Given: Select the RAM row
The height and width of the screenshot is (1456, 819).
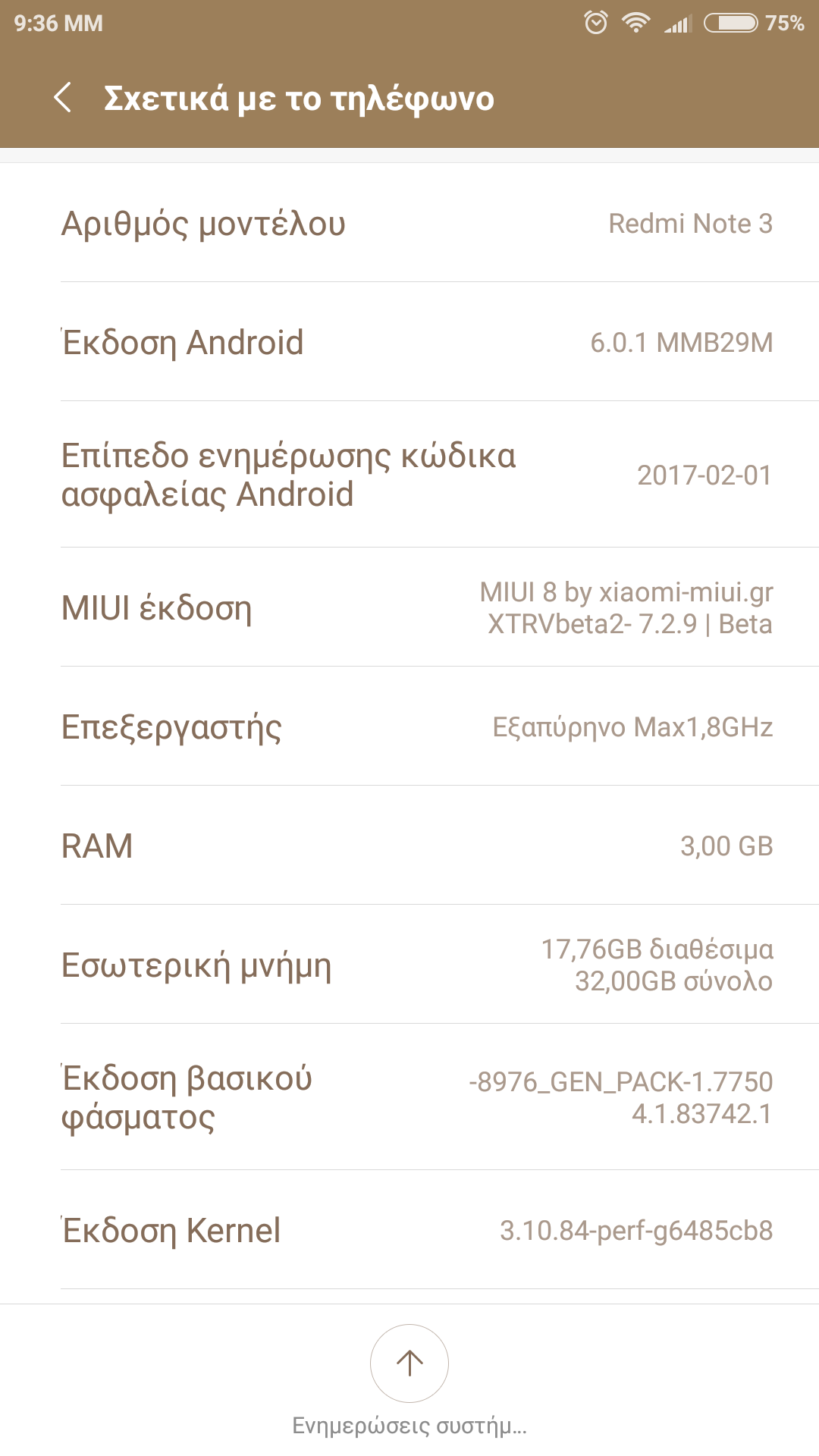Looking at the screenshot, I should (x=409, y=846).
